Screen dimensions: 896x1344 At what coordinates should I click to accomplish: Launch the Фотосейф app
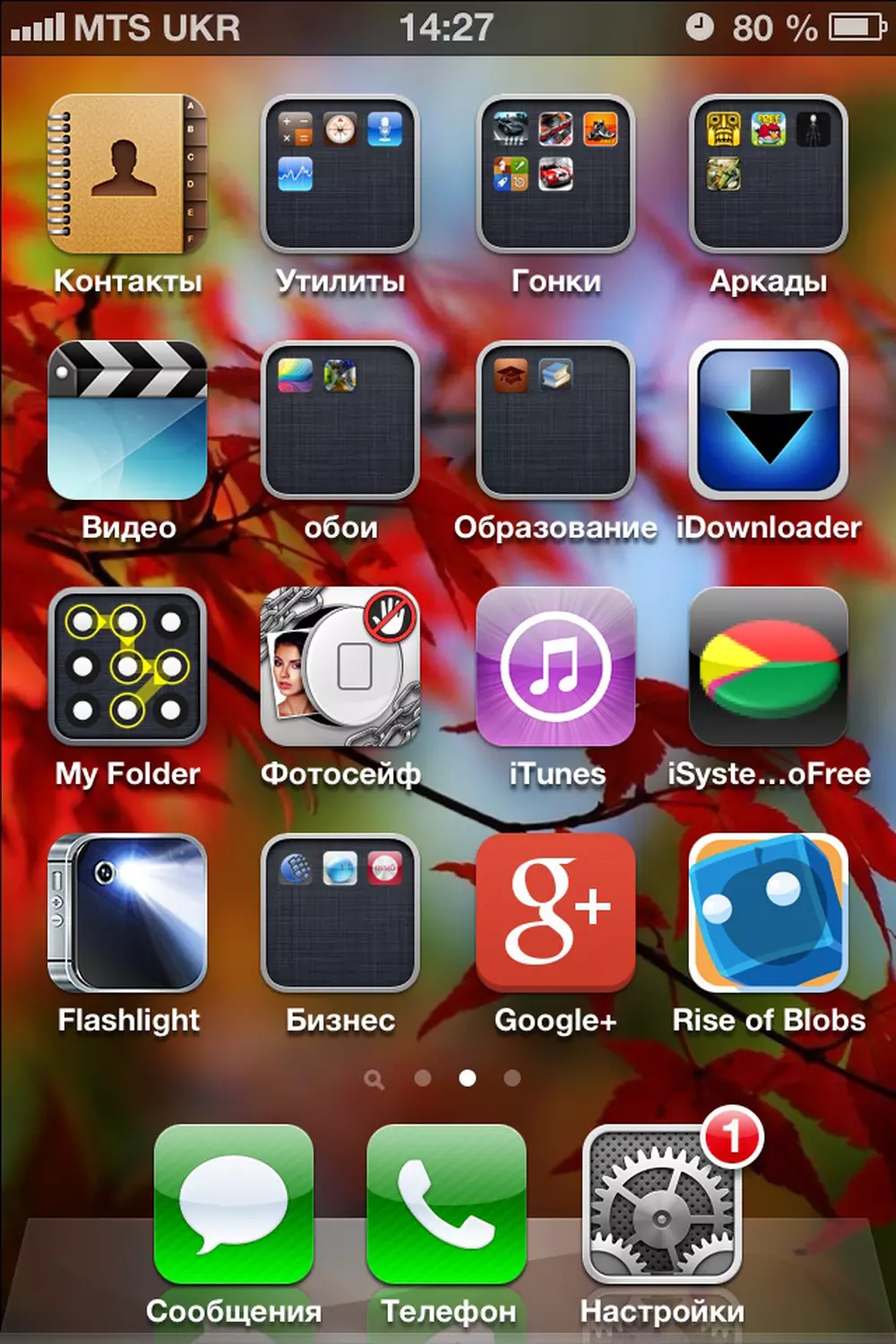tap(340, 667)
